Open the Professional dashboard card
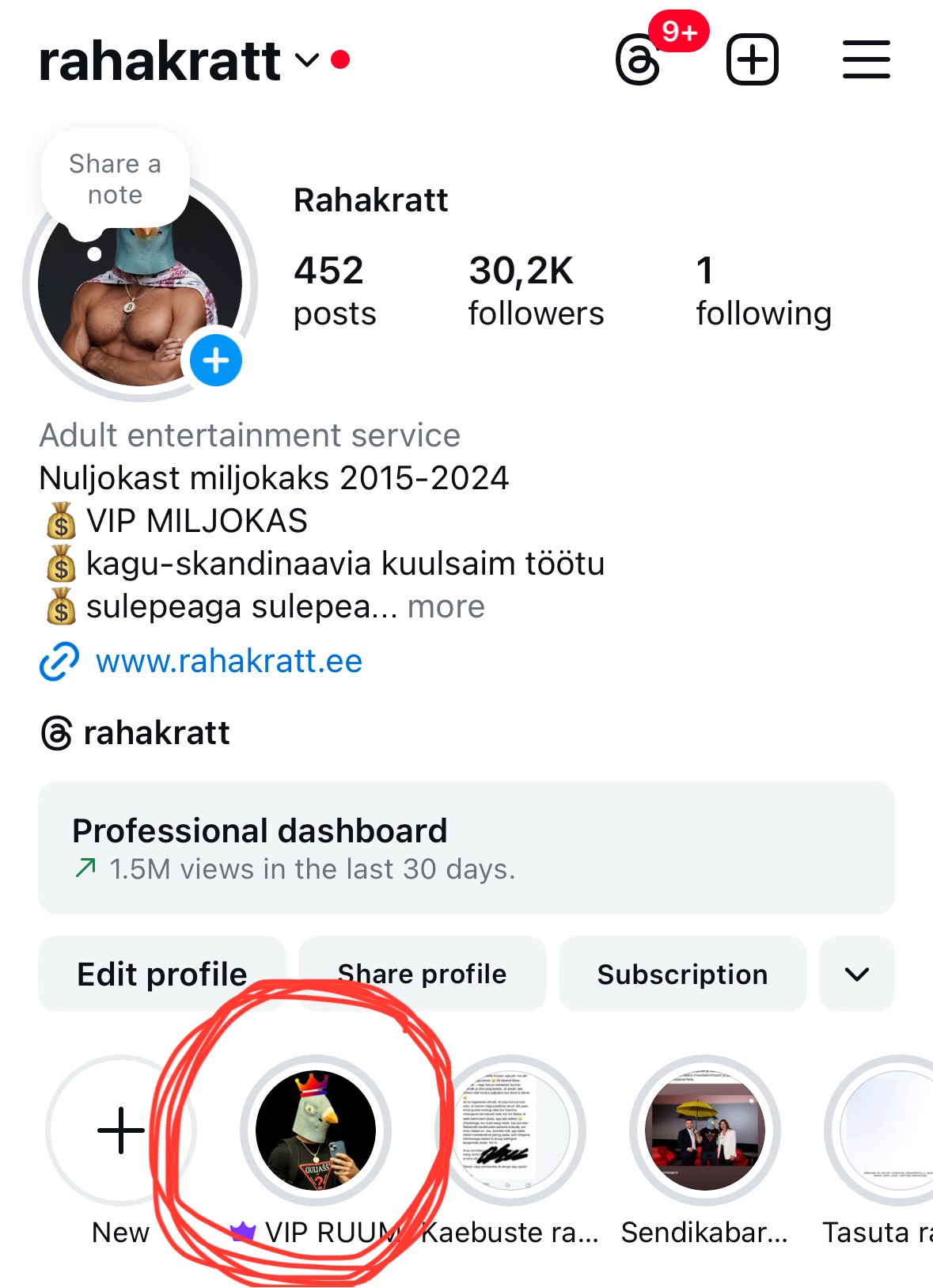This screenshot has height=1288, width=933. [x=466, y=848]
